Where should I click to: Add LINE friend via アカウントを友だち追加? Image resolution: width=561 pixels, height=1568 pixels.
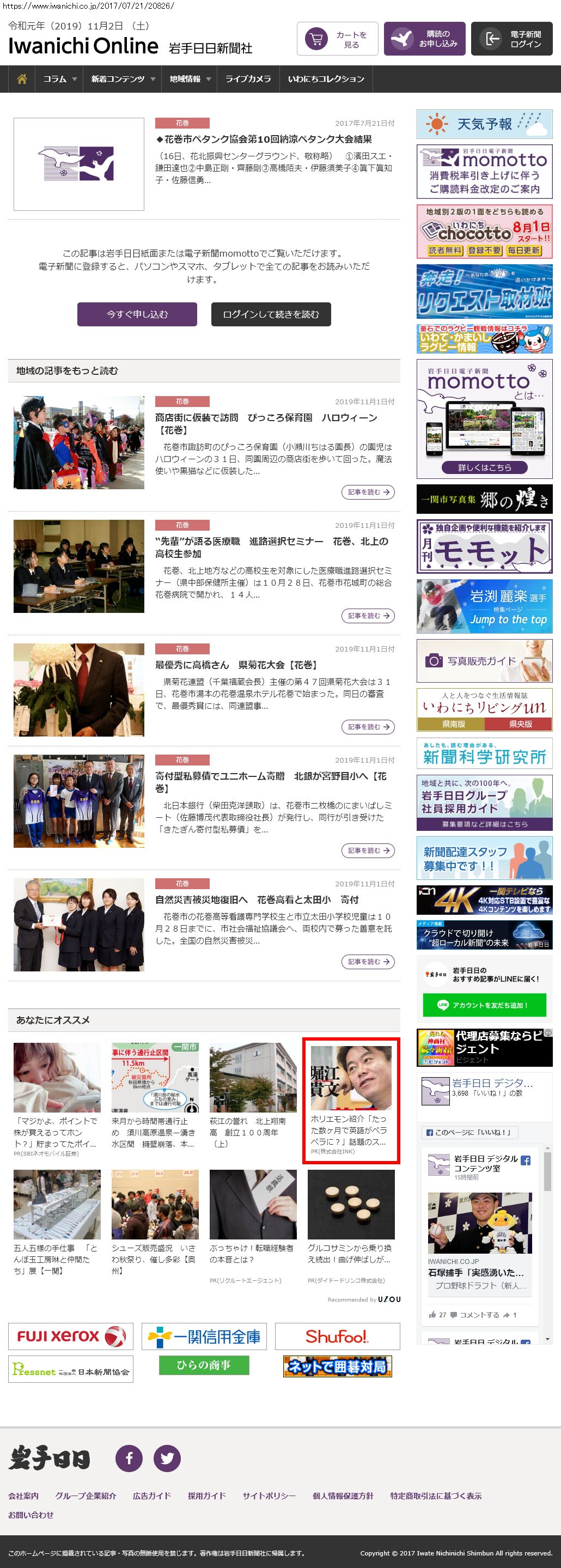pyautogui.click(x=484, y=1005)
